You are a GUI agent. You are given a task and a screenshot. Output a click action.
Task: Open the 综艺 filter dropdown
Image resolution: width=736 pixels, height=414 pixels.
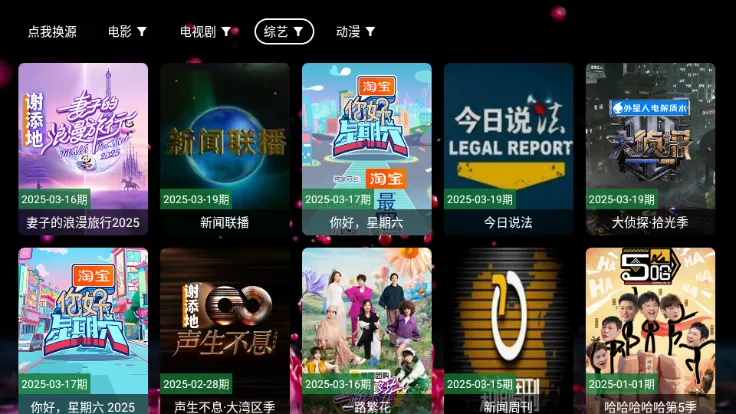point(284,32)
